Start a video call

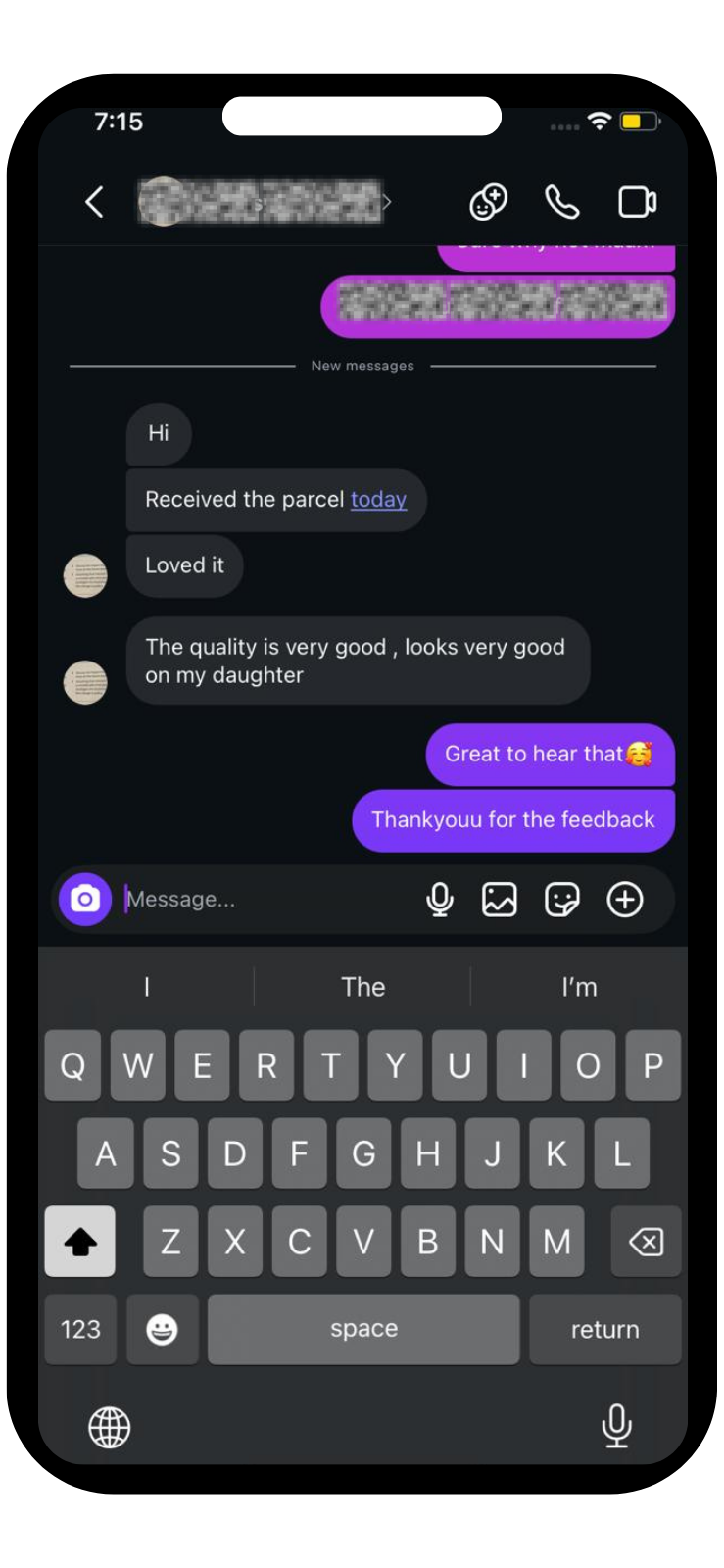coord(637,202)
